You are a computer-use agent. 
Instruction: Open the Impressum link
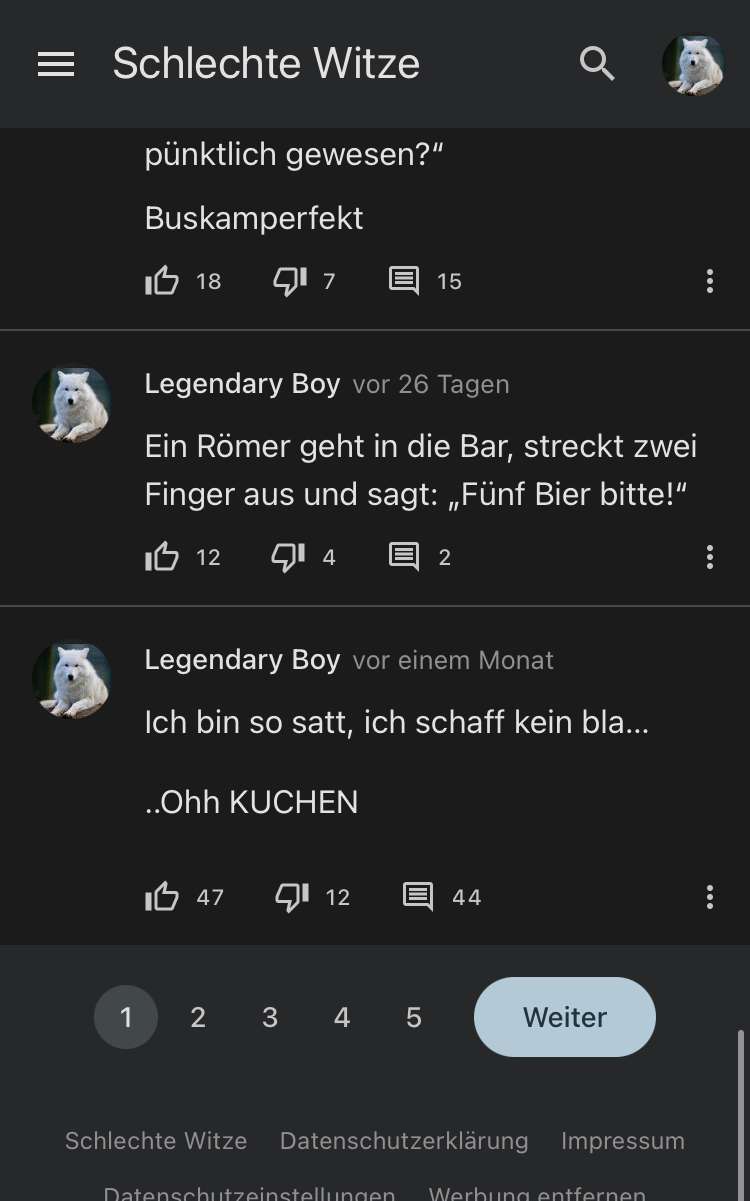622,1141
